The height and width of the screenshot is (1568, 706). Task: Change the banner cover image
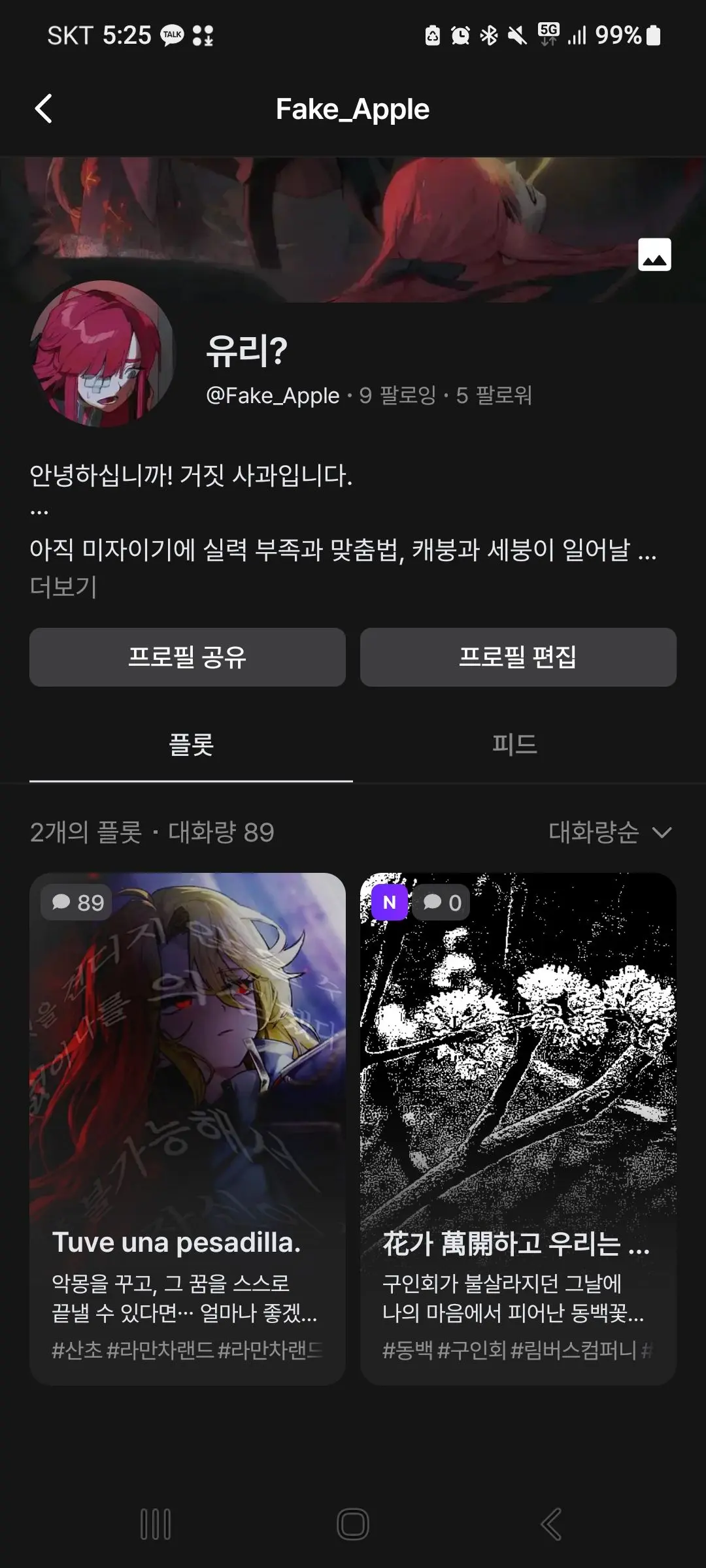pos(654,254)
